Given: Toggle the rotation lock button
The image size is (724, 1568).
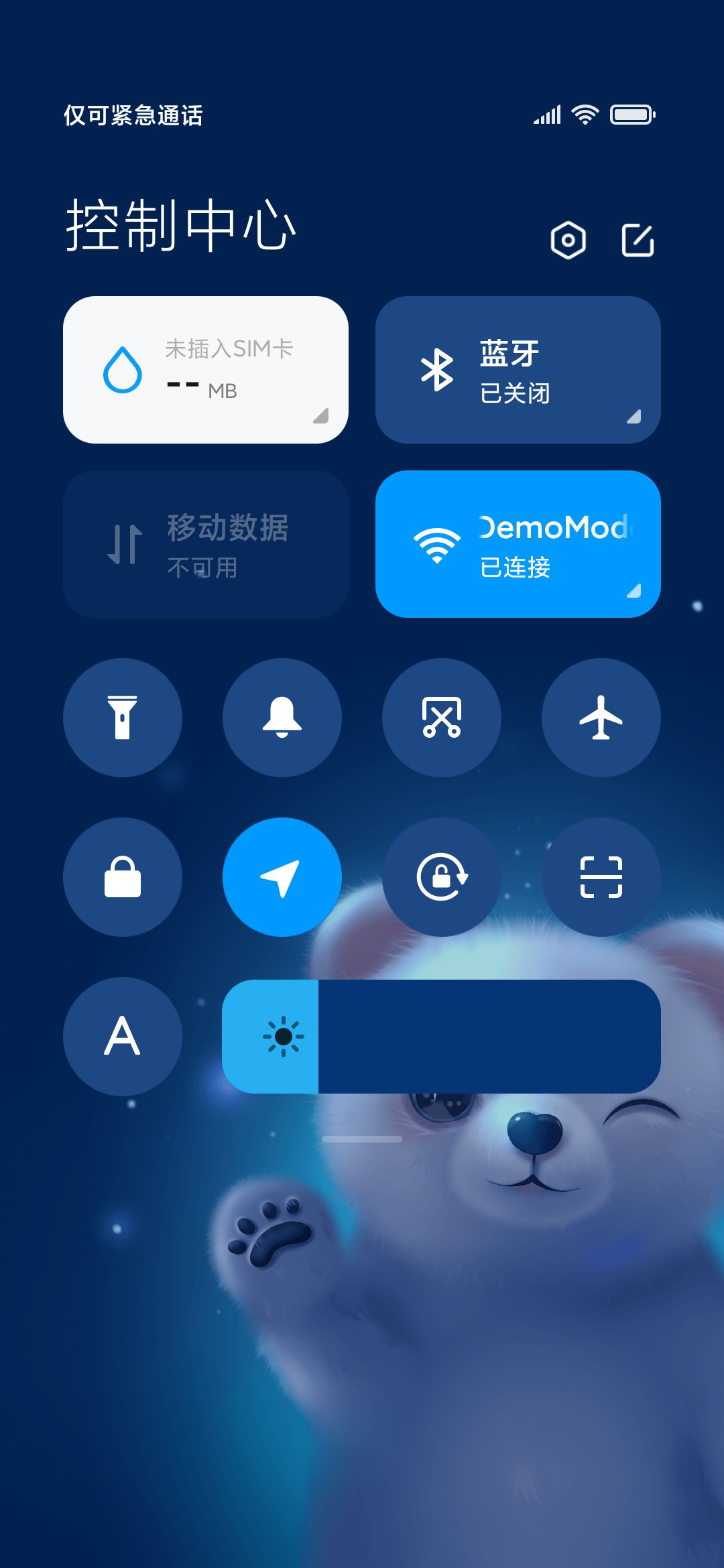Looking at the screenshot, I should pyautogui.click(x=442, y=877).
